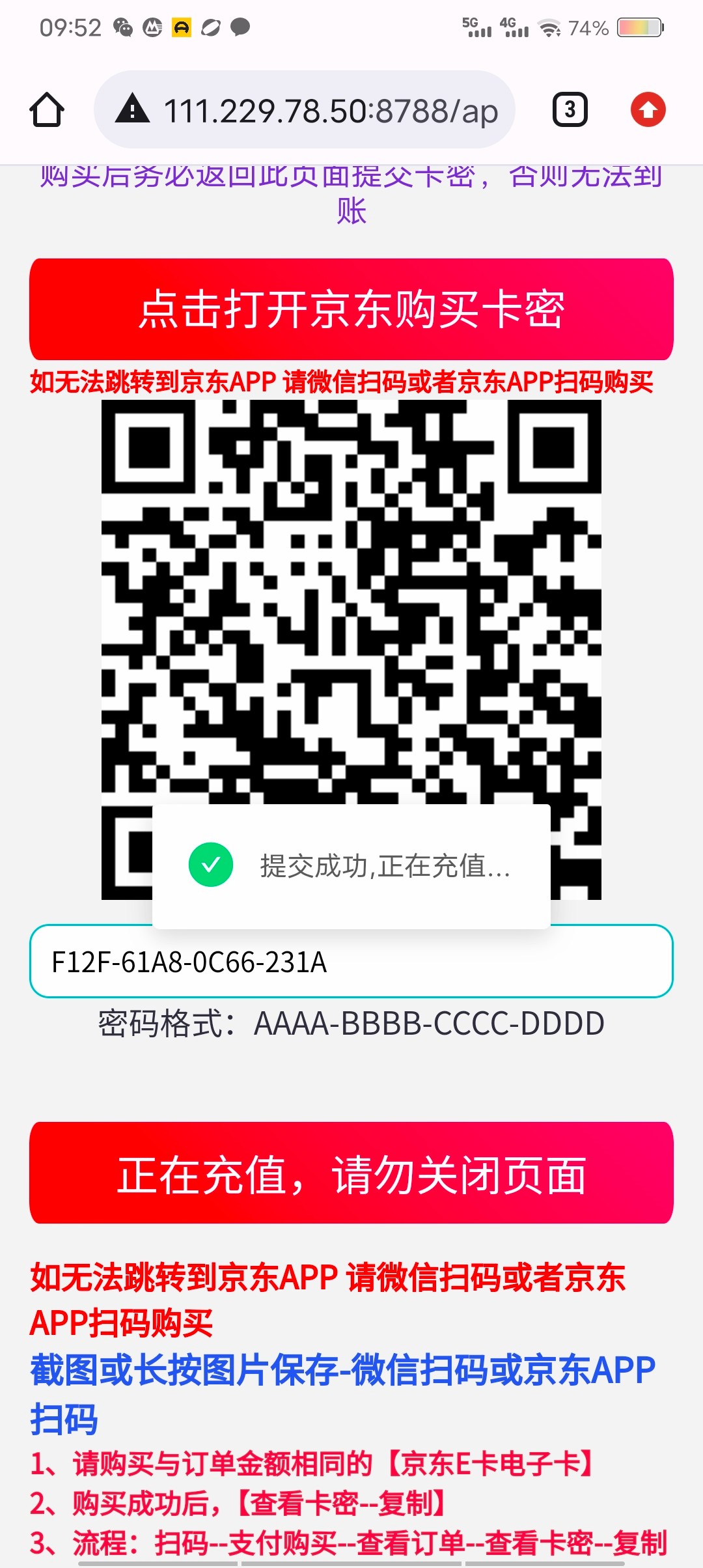Tap the green checkmark in the success toast

click(211, 865)
